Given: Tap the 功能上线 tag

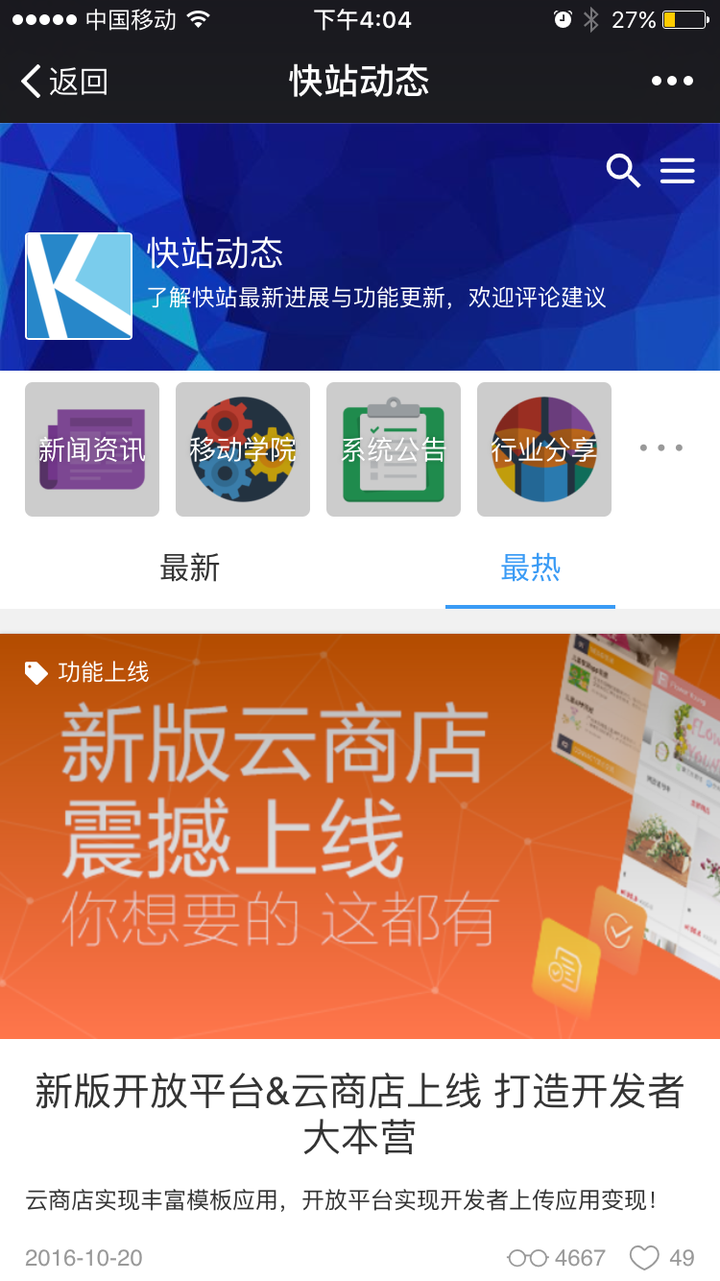Looking at the screenshot, I should coord(88,673).
